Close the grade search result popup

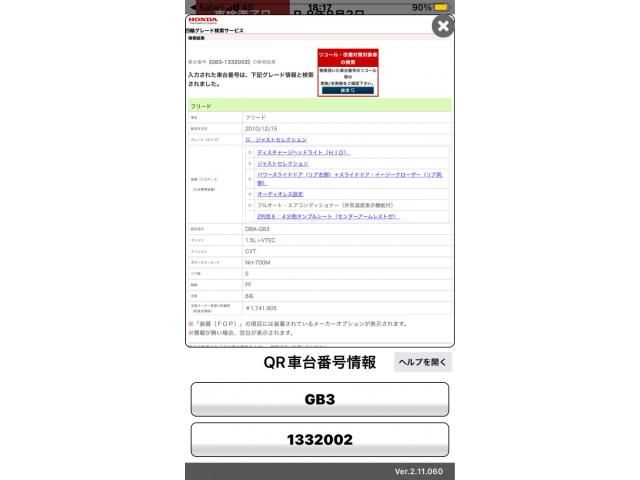(x=443, y=27)
